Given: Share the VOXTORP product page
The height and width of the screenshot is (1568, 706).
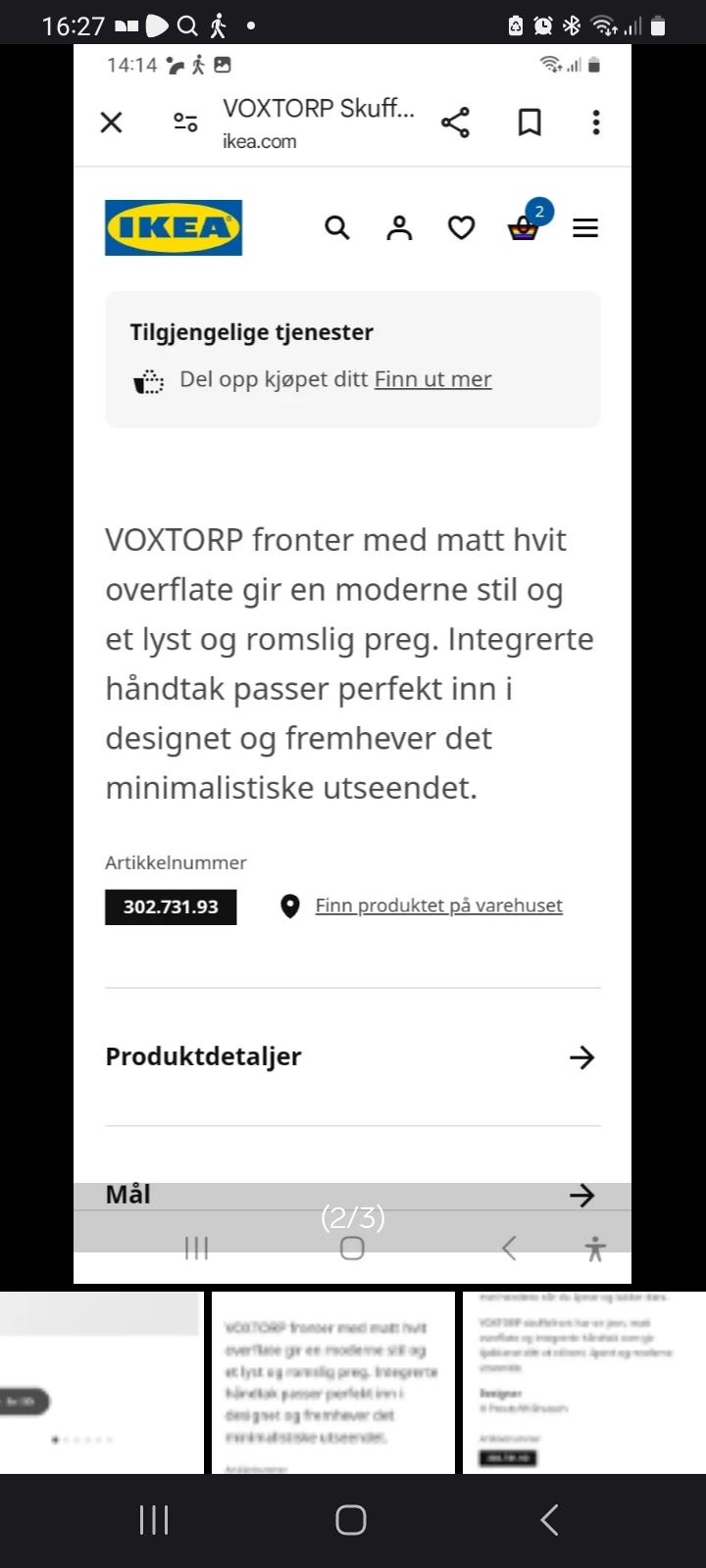Looking at the screenshot, I should (454, 122).
